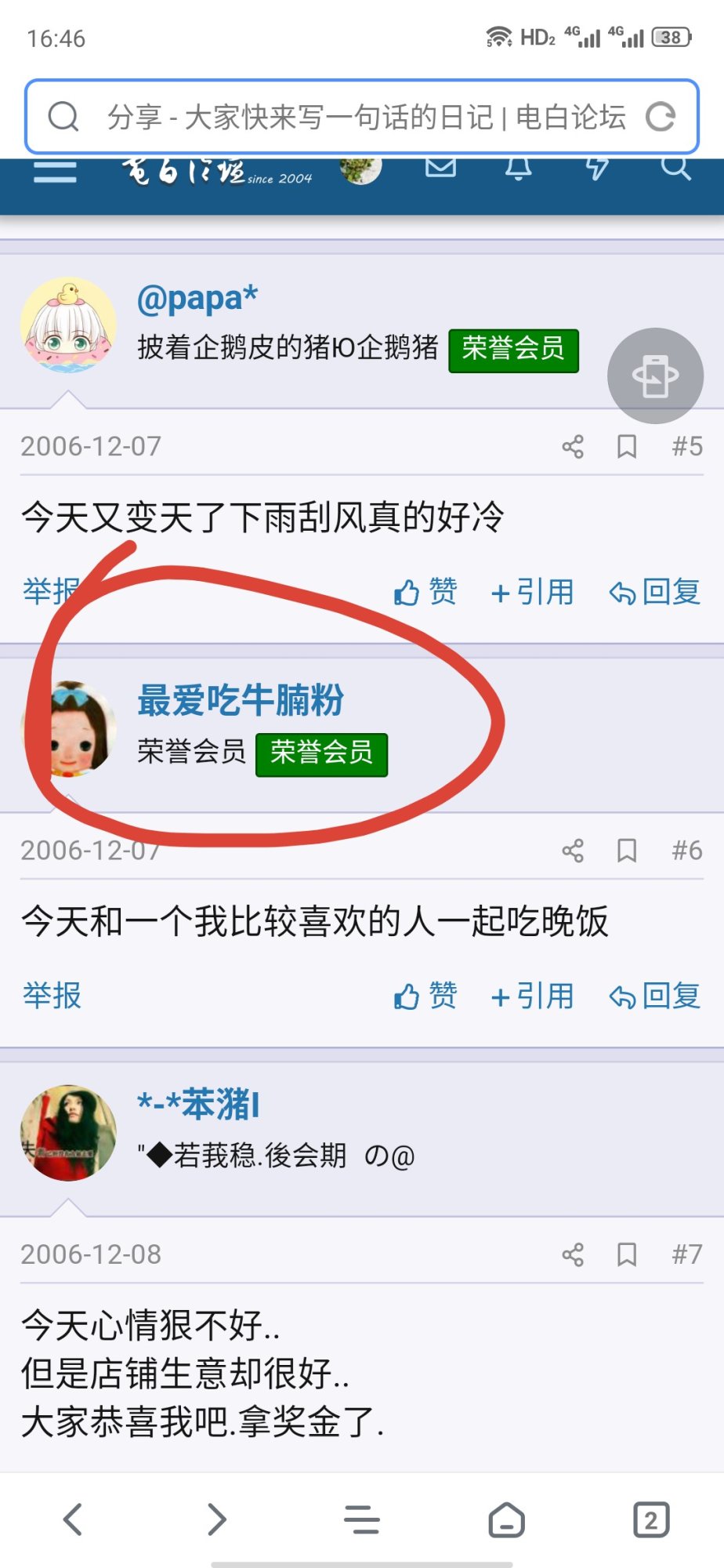724x1568 pixels.
Task: Open 最爱吃牛腩粉 user profile
Action: coord(241,700)
